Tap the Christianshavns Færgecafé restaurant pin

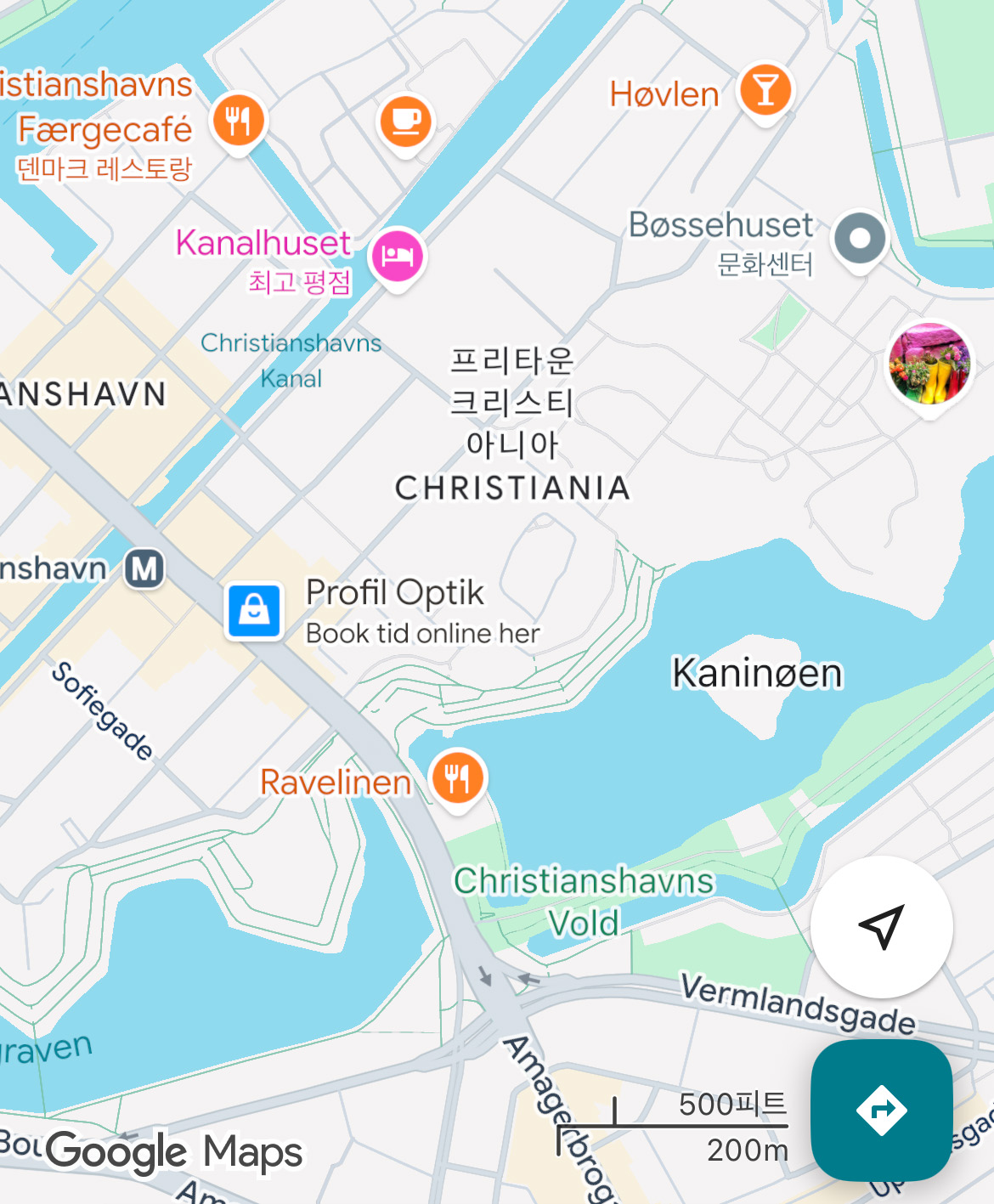(x=239, y=121)
